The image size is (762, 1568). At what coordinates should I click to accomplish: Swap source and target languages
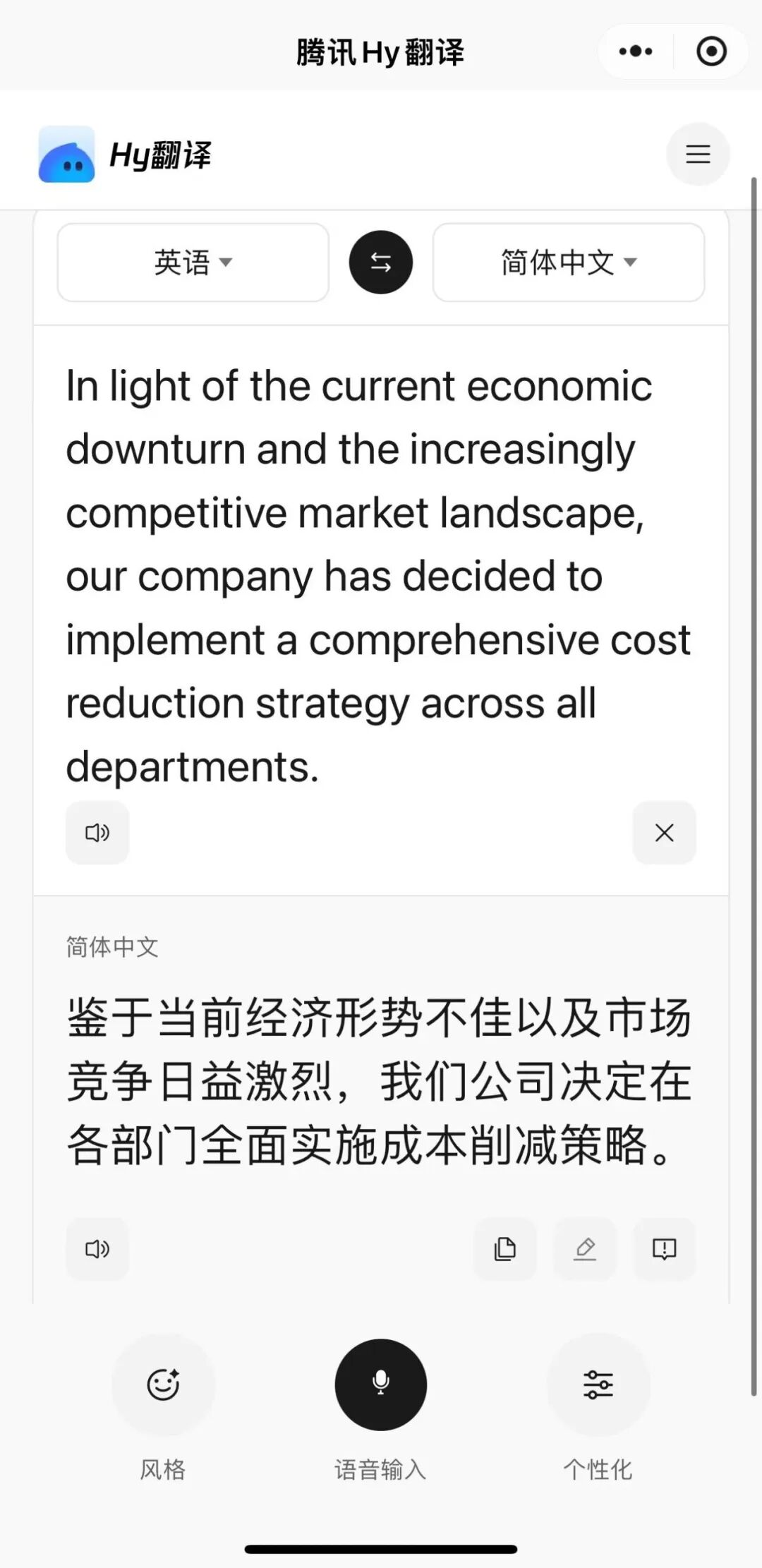tap(381, 263)
